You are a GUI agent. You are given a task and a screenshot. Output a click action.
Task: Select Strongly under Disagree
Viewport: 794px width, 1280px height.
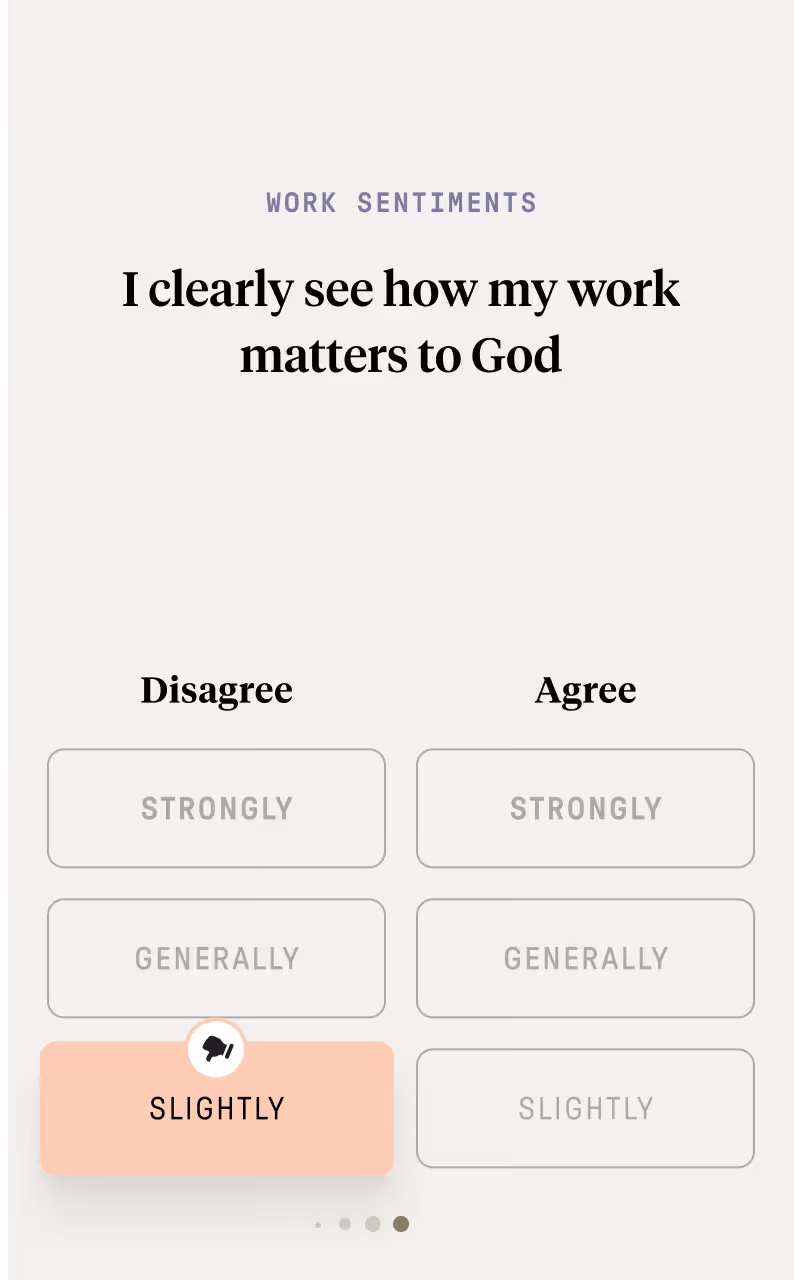point(216,808)
